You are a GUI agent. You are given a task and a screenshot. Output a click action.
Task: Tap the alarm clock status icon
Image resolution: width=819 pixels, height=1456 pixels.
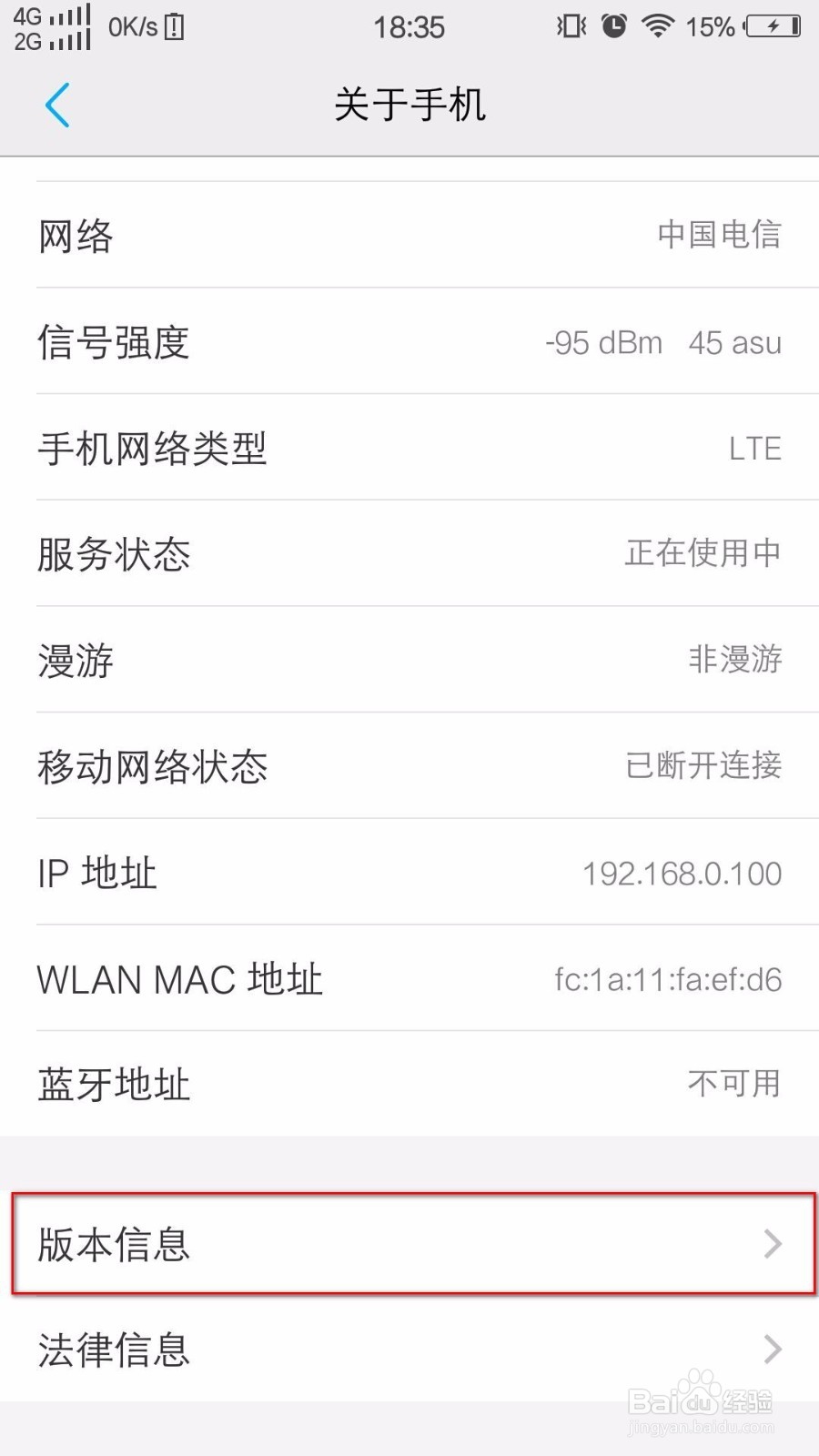pos(614,27)
